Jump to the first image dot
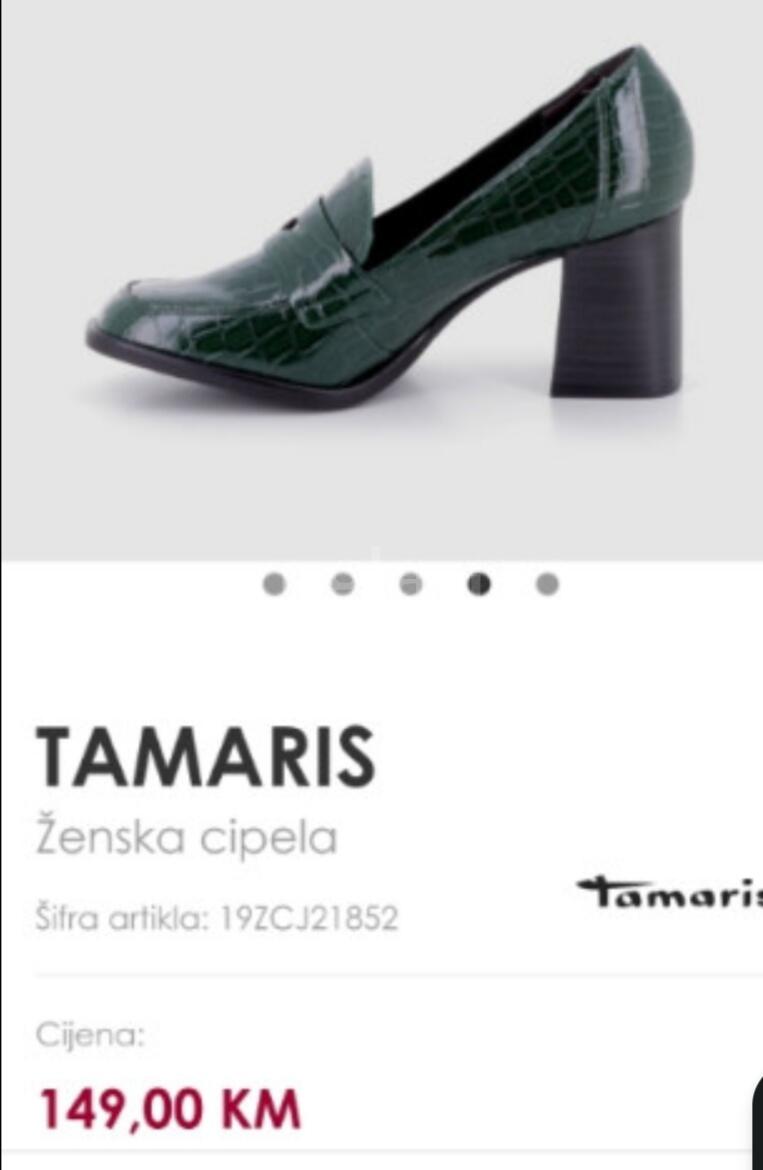This screenshot has width=763, height=1170. pyautogui.click(x=274, y=584)
